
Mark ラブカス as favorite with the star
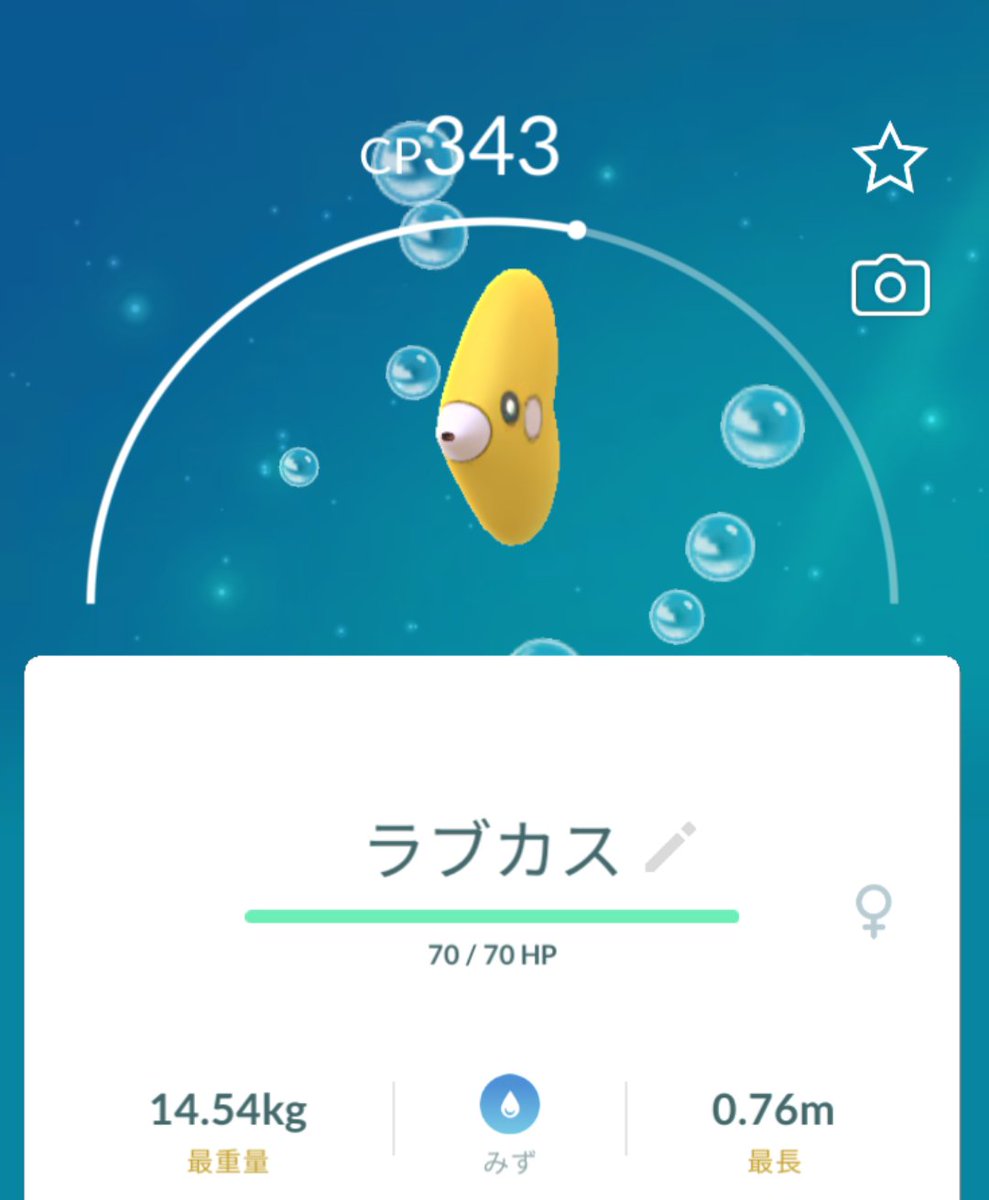(x=889, y=159)
